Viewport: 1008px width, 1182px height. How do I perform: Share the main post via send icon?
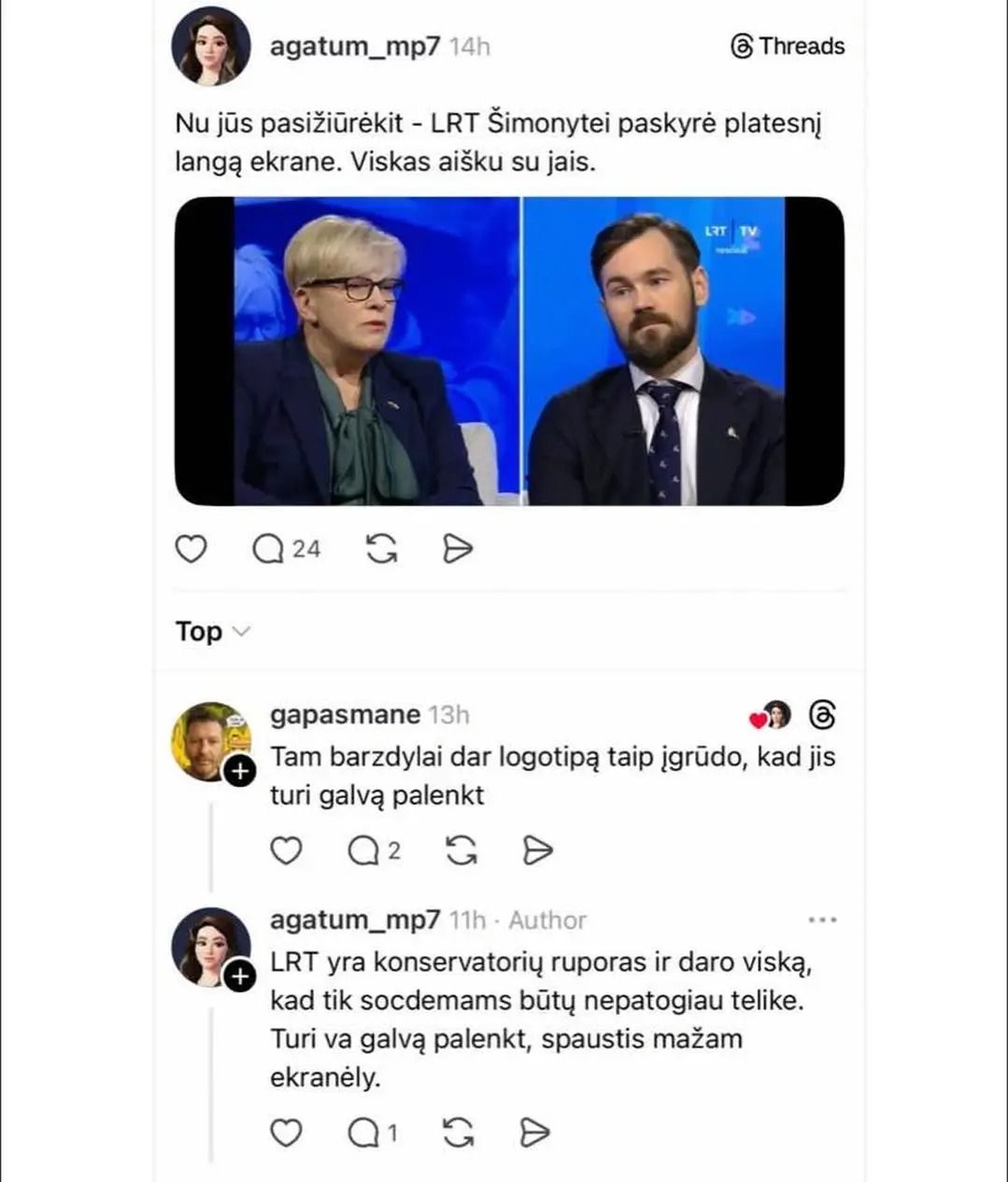(x=457, y=548)
